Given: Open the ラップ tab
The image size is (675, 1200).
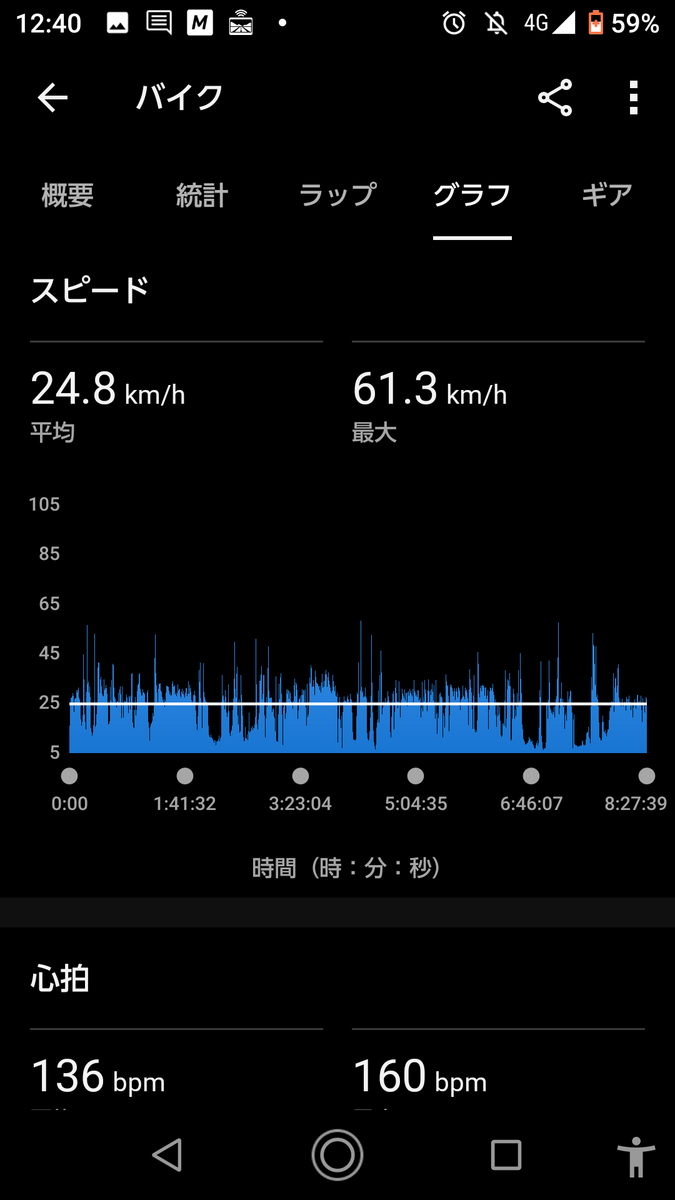Looking at the screenshot, I should pyautogui.click(x=337, y=194).
